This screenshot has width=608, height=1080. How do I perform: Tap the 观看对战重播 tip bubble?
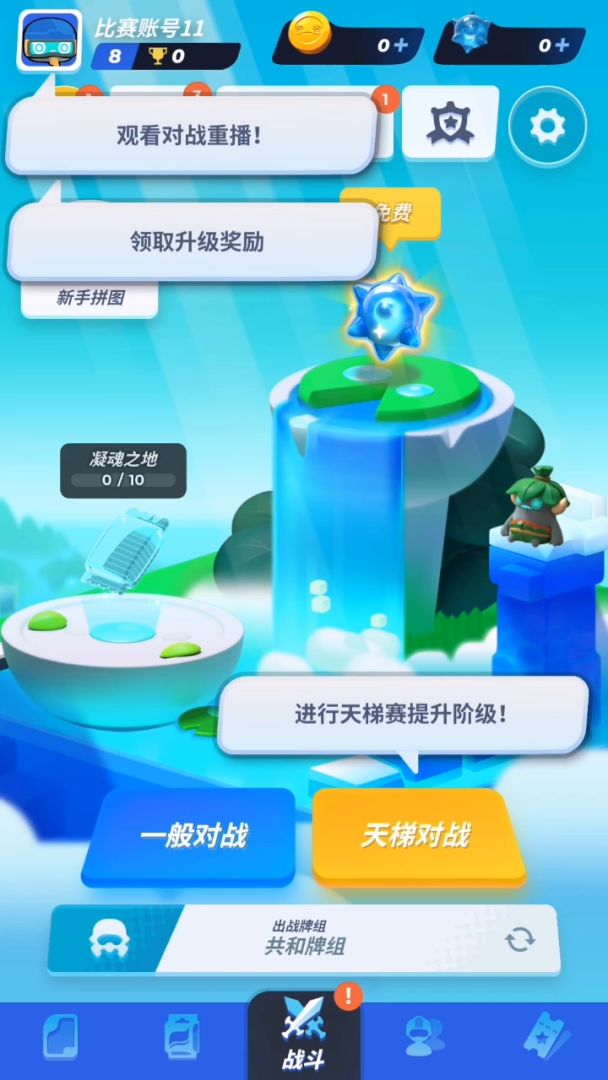190,135
